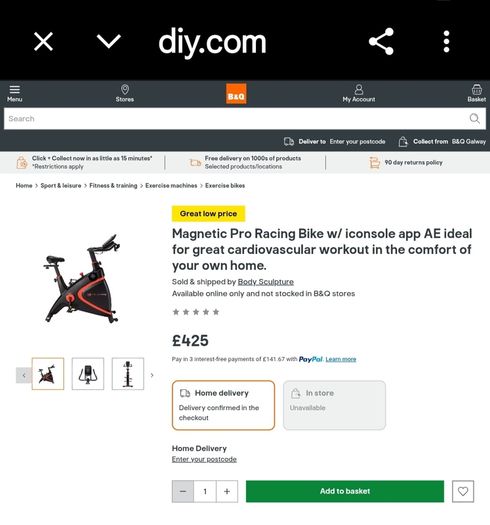This screenshot has width=490, height=525.
Task: Choose the Home delivery option
Action: coord(223,405)
